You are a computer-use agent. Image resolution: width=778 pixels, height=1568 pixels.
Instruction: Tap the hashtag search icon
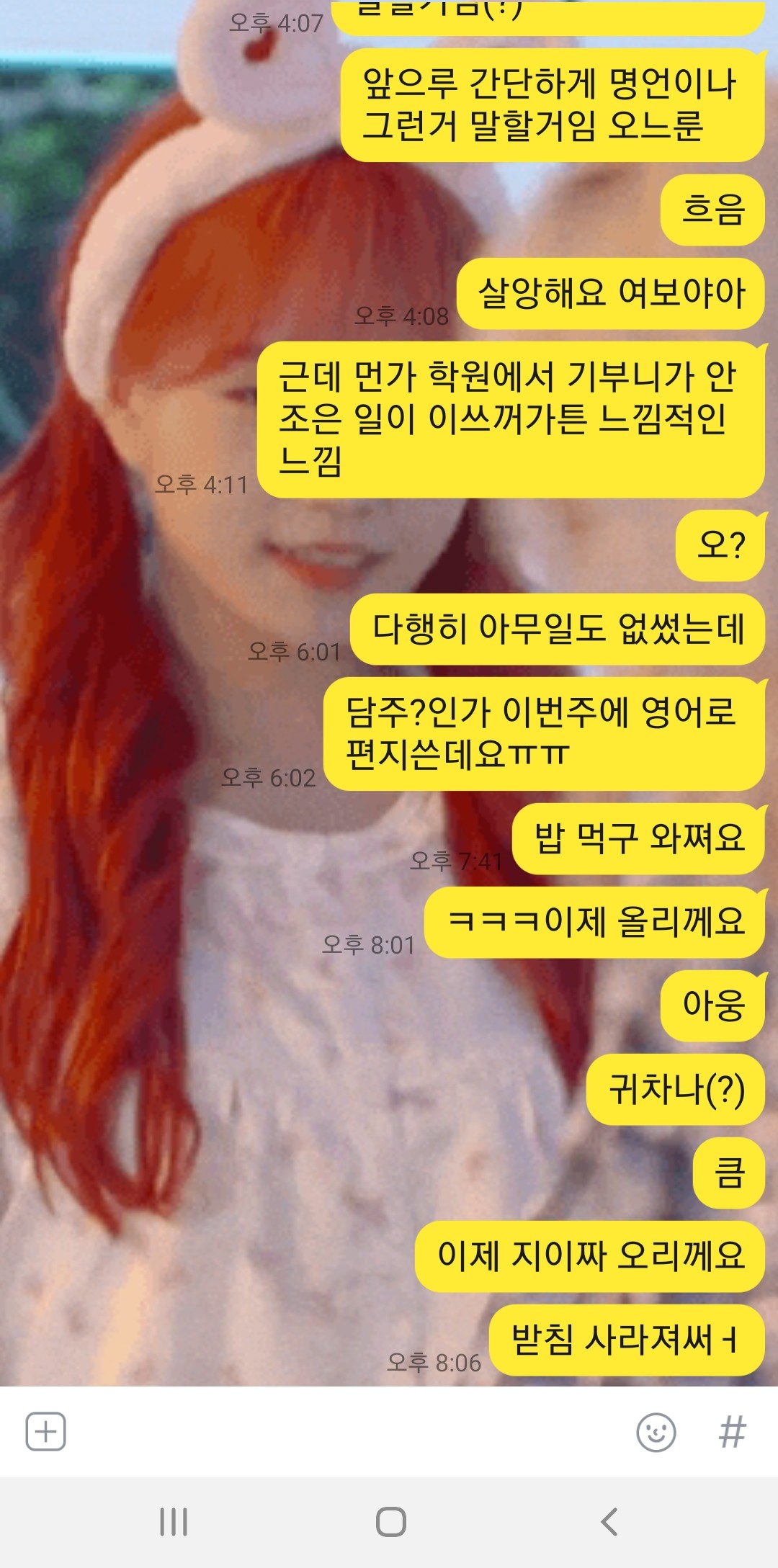[x=732, y=1432]
